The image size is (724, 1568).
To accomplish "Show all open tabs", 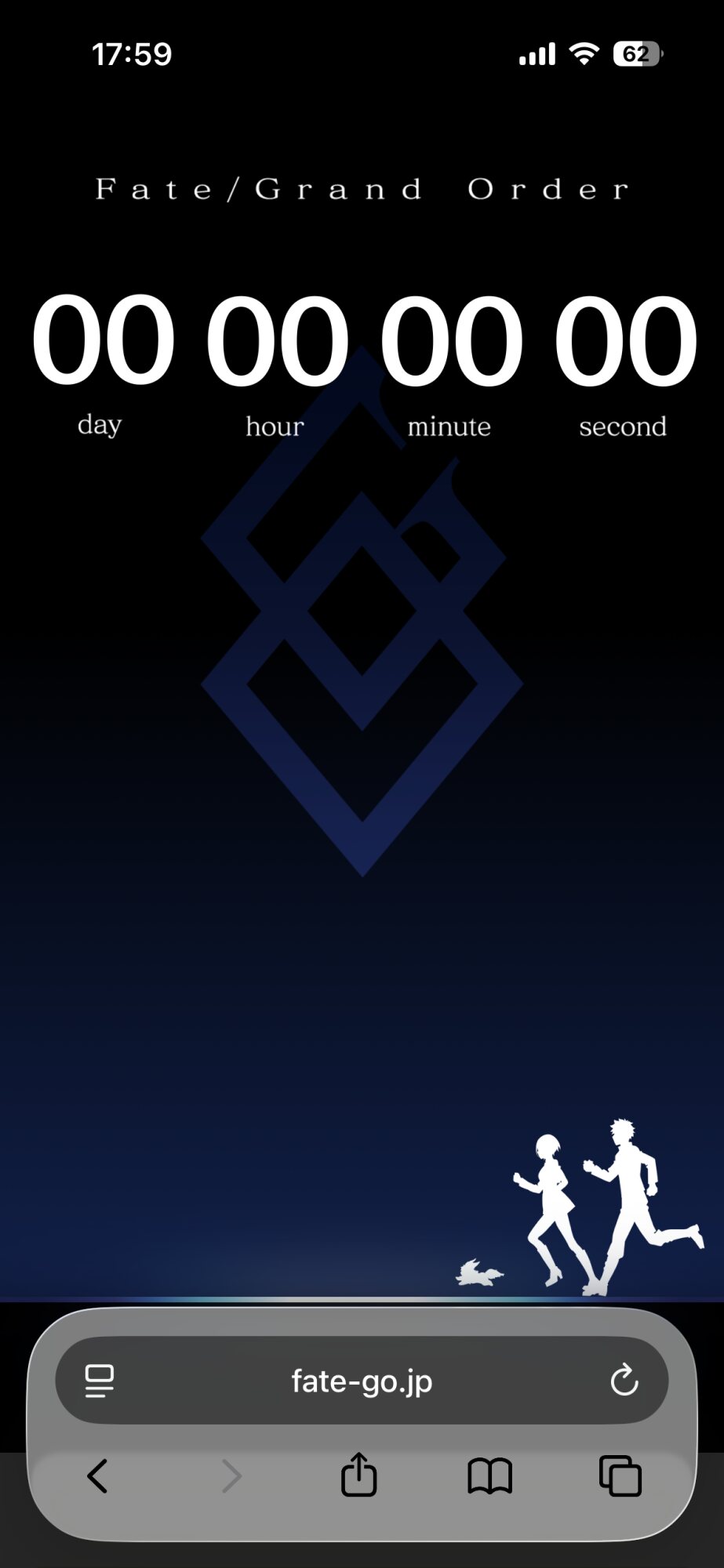I will (x=620, y=1476).
